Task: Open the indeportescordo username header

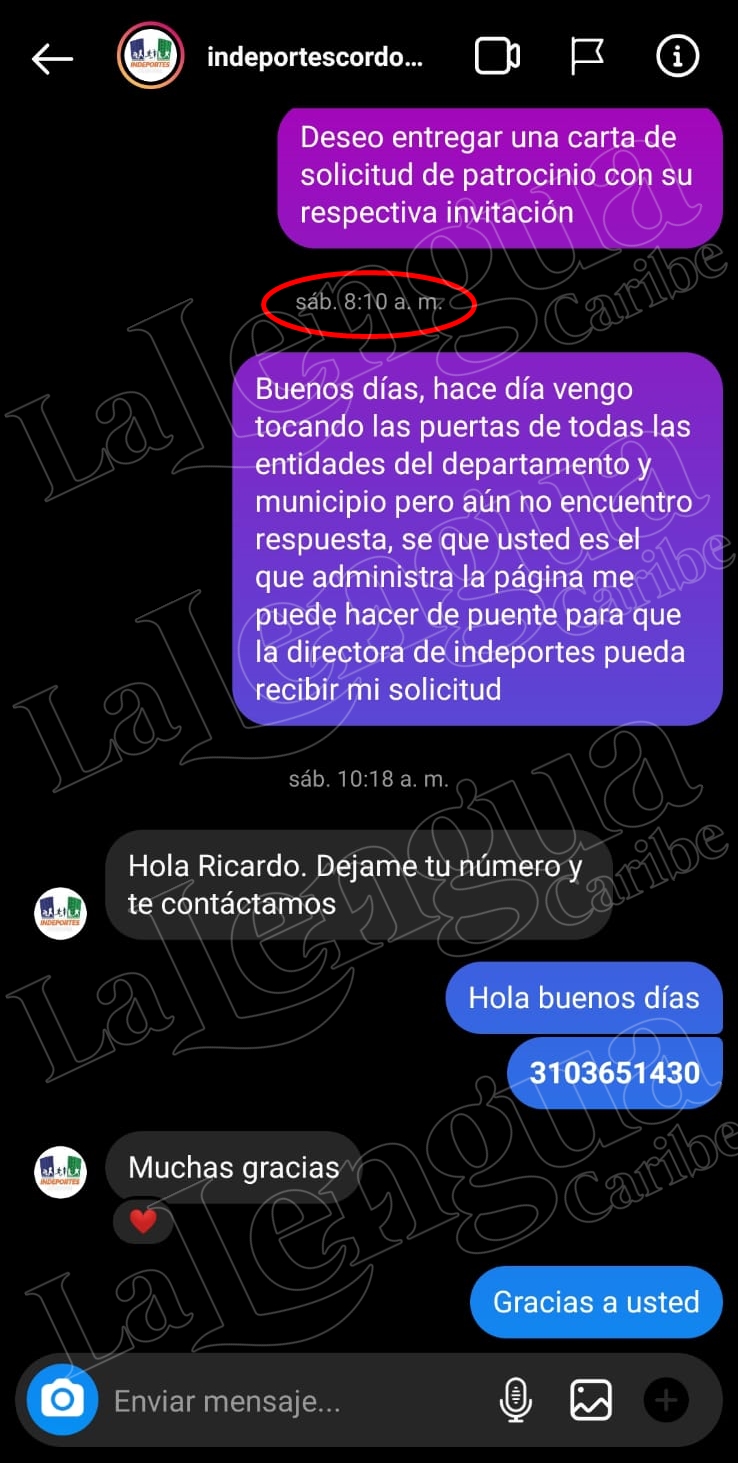Action: point(315,58)
